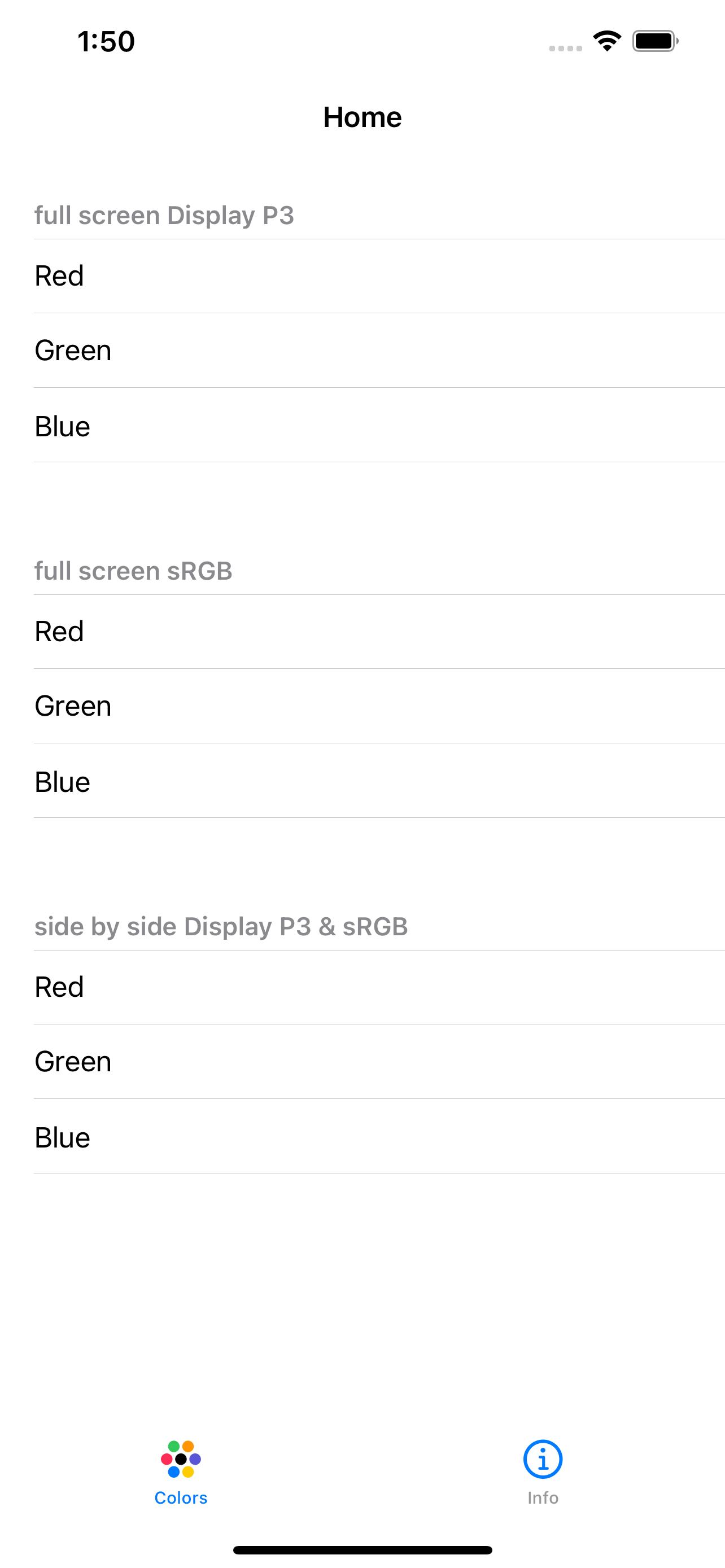Viewport: 725px width, 1568px height.
Task: Show Blue in full screen Display P3
Action: (x=362, y=426)
